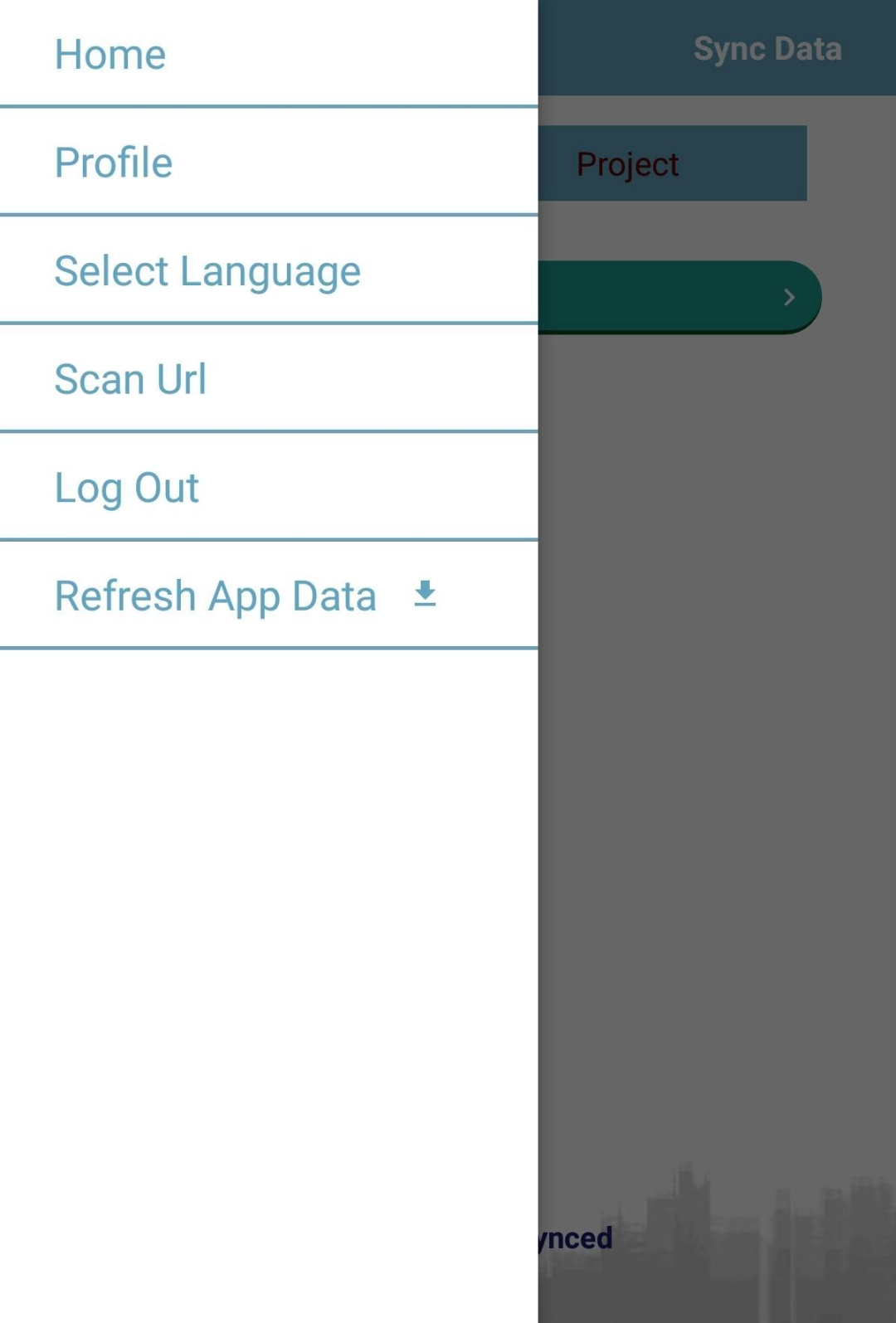Tap the Sync Data button

pos(767,49)
